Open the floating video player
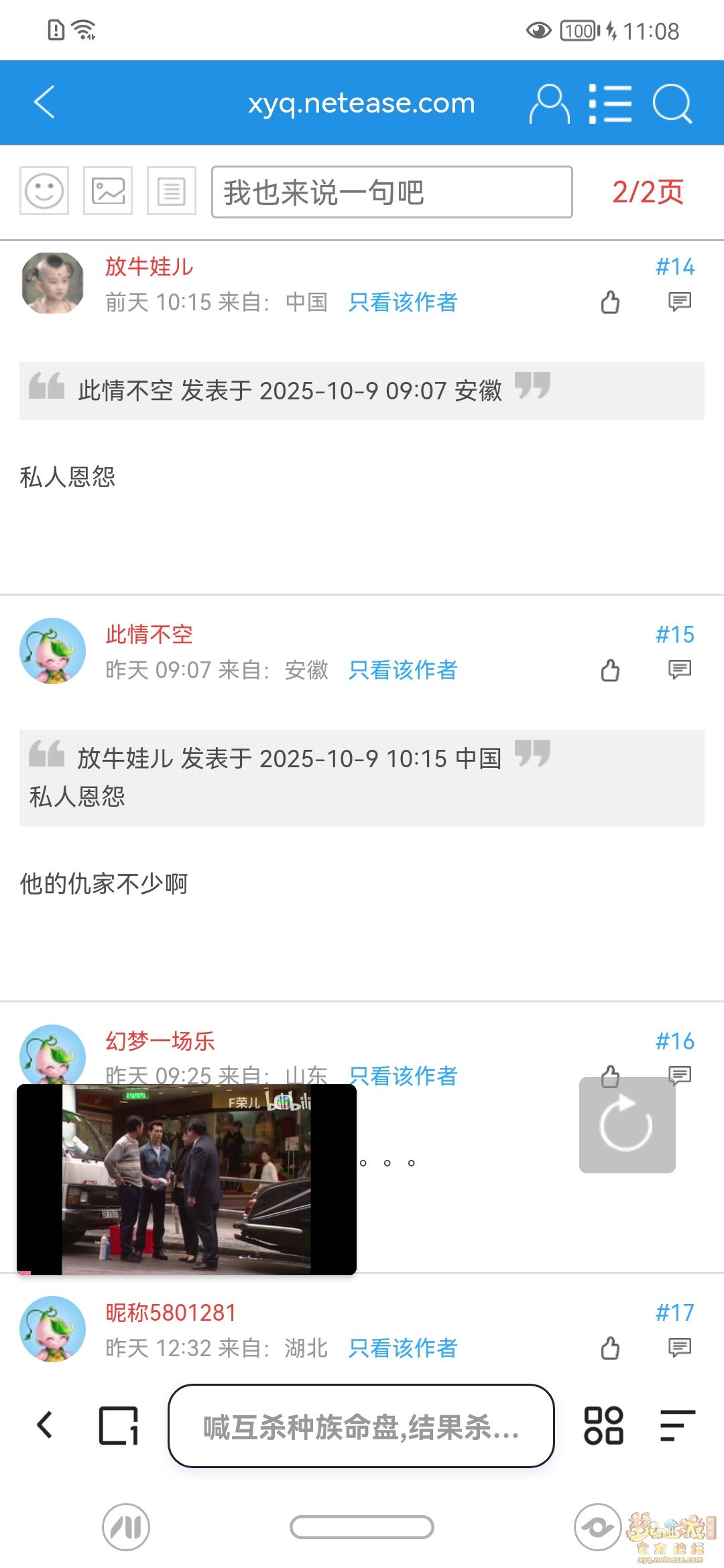Viewport: 724px width, 1568px height. [186, 1179]
